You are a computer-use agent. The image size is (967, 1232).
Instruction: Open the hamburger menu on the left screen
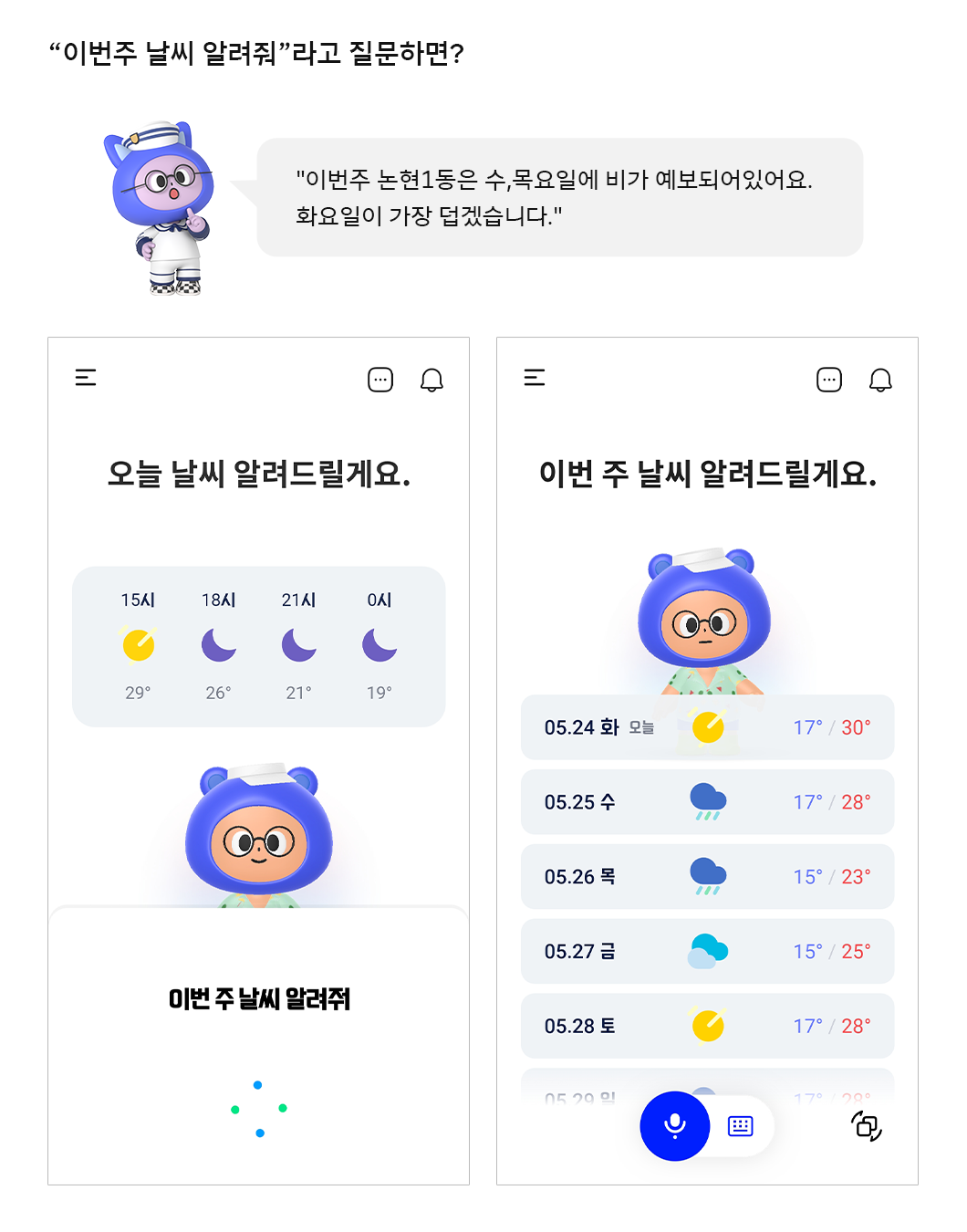(x=86, y=378)
